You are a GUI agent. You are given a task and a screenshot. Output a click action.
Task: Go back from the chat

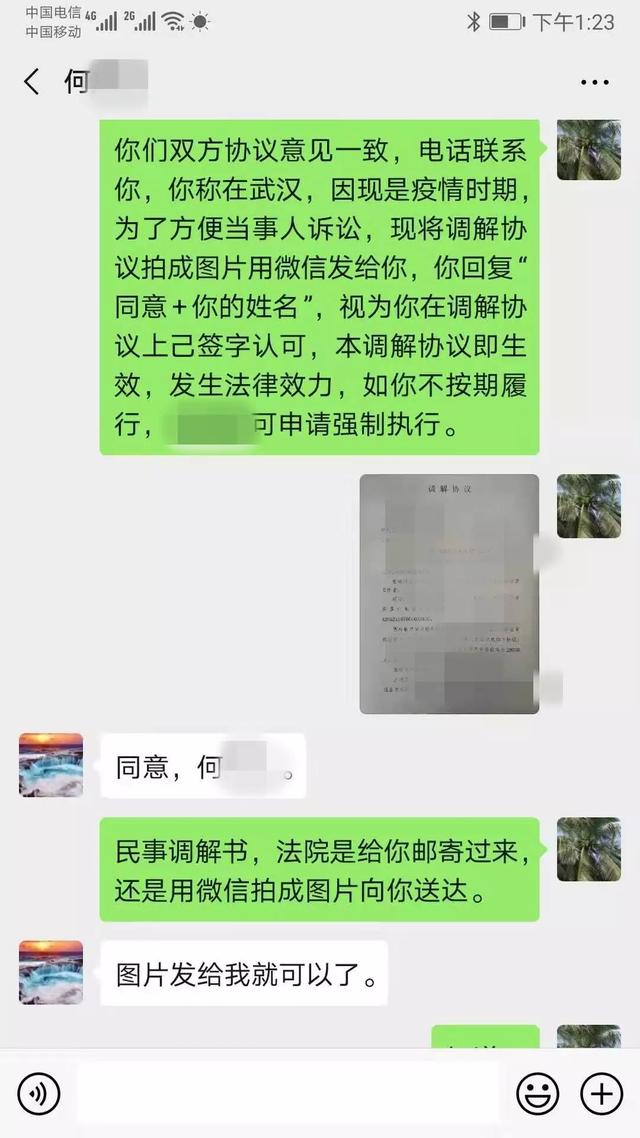click(x=32, y=82)
